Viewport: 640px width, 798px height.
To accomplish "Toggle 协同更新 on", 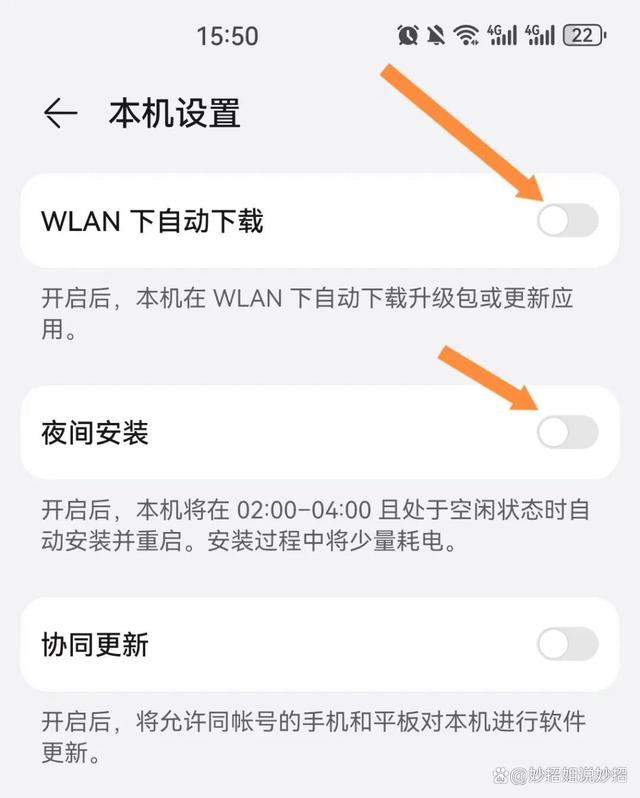I will [x=567, y=644].
